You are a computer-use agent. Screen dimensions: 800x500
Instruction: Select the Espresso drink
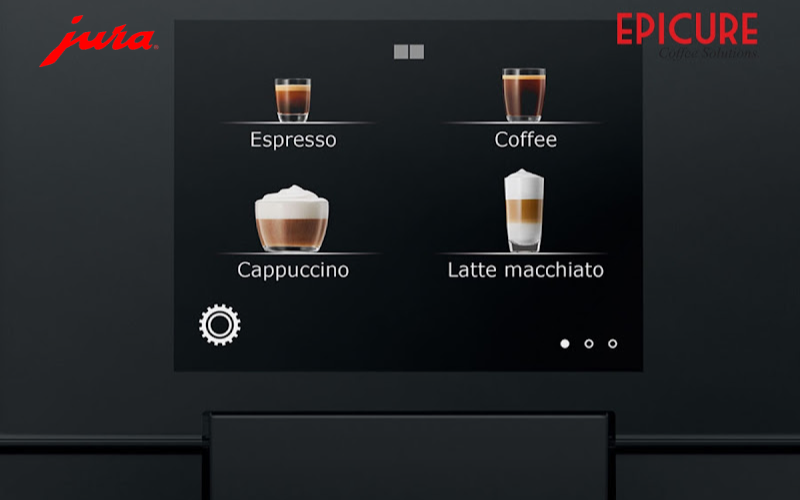coord(293,110)
